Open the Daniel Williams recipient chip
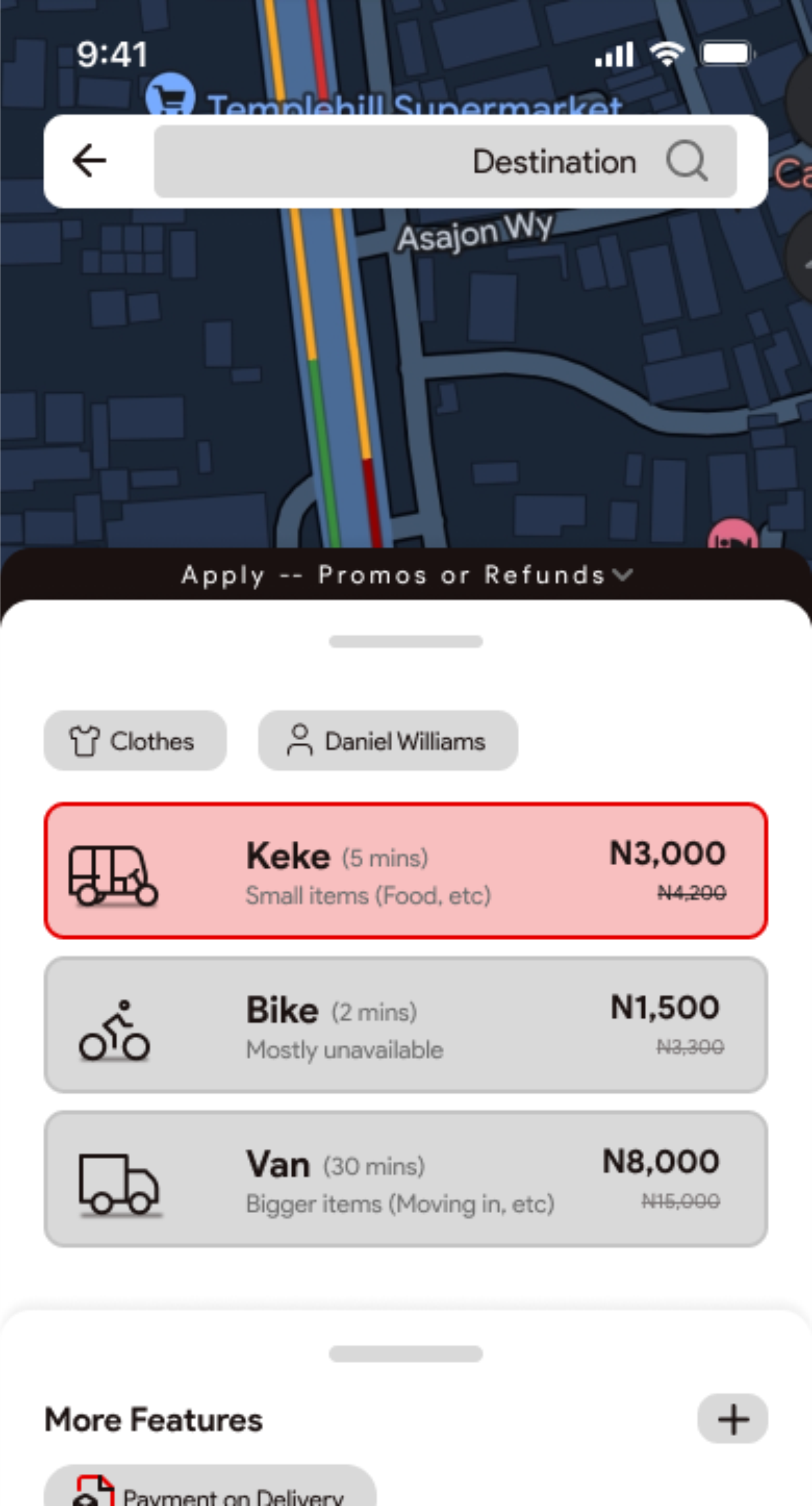 pyautogui.click(x=388, y=740)
